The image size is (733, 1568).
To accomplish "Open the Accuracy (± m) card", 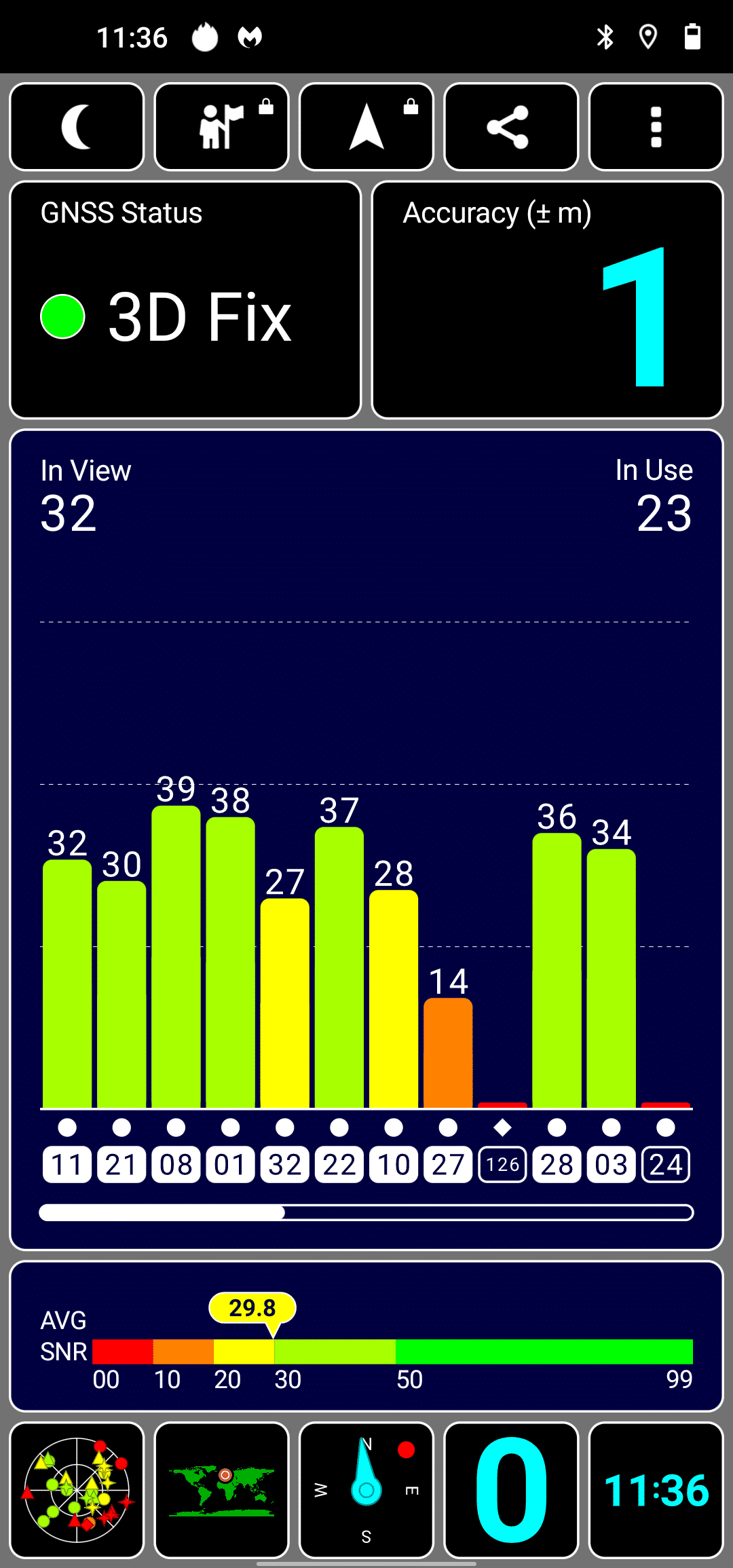I will pos(548,300).
